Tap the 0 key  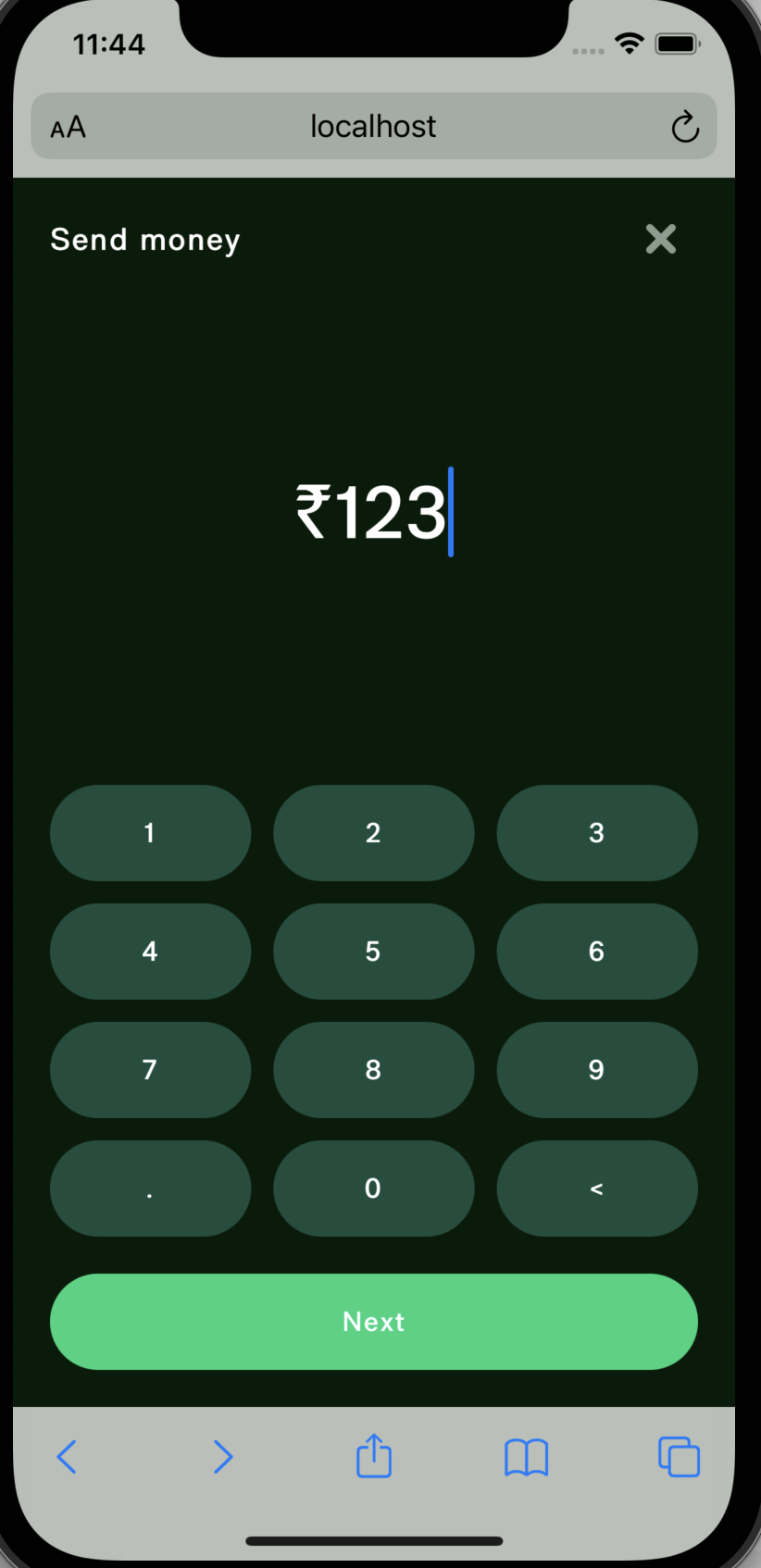tap(373, 1188)
